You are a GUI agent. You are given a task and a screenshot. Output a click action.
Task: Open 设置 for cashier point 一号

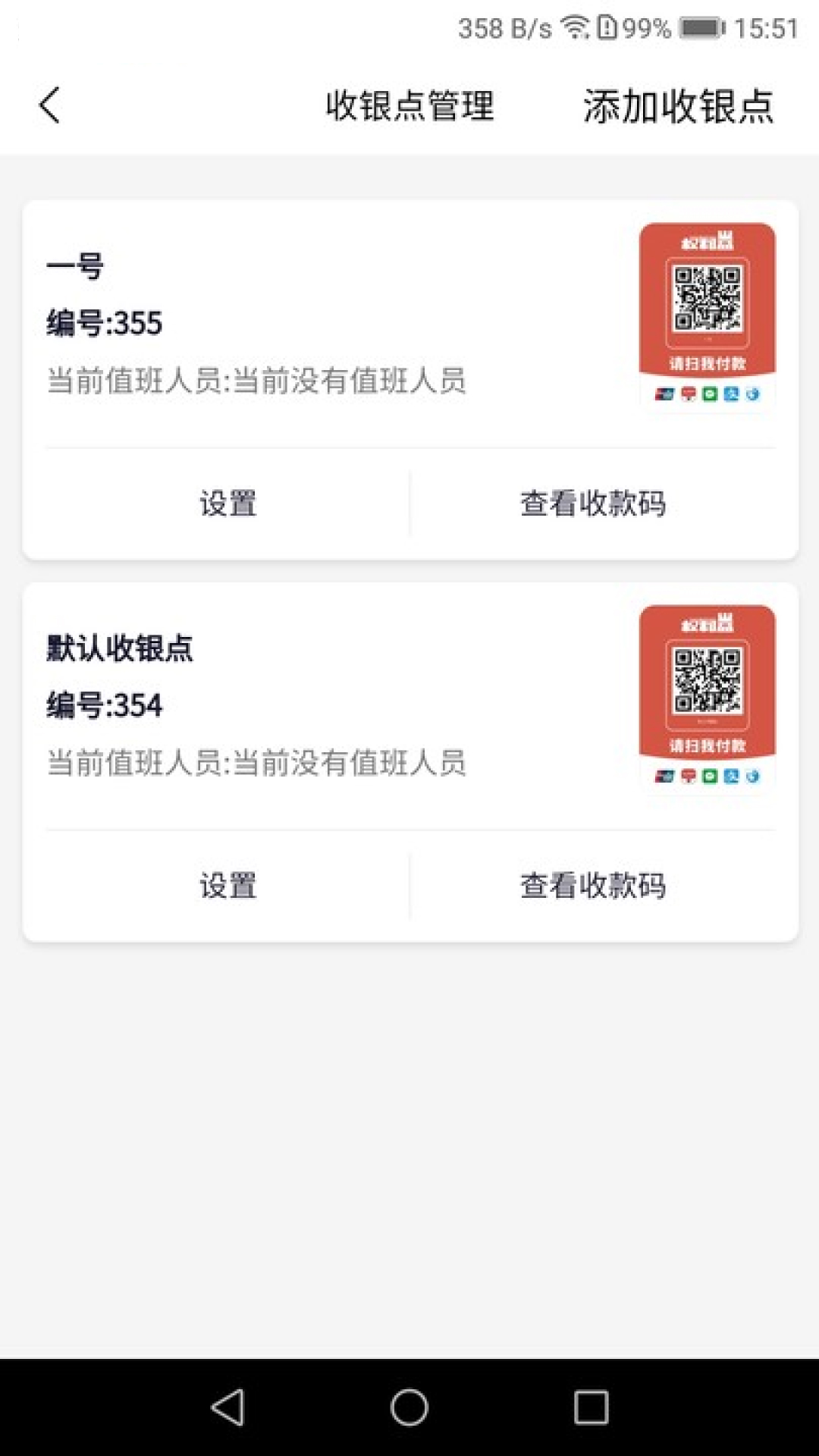227,504
